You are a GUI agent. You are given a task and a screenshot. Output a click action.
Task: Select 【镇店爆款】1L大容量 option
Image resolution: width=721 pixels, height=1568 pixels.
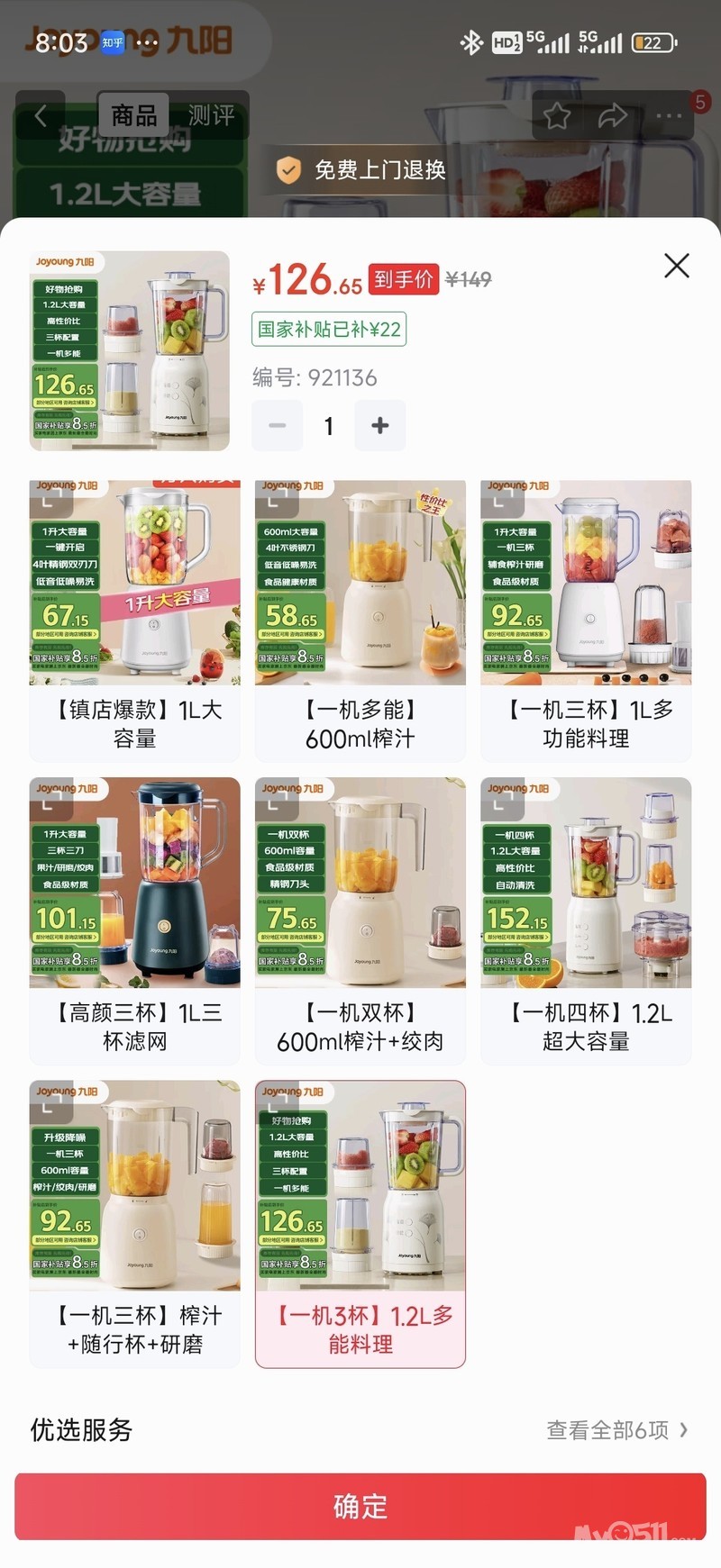[134, 621]
